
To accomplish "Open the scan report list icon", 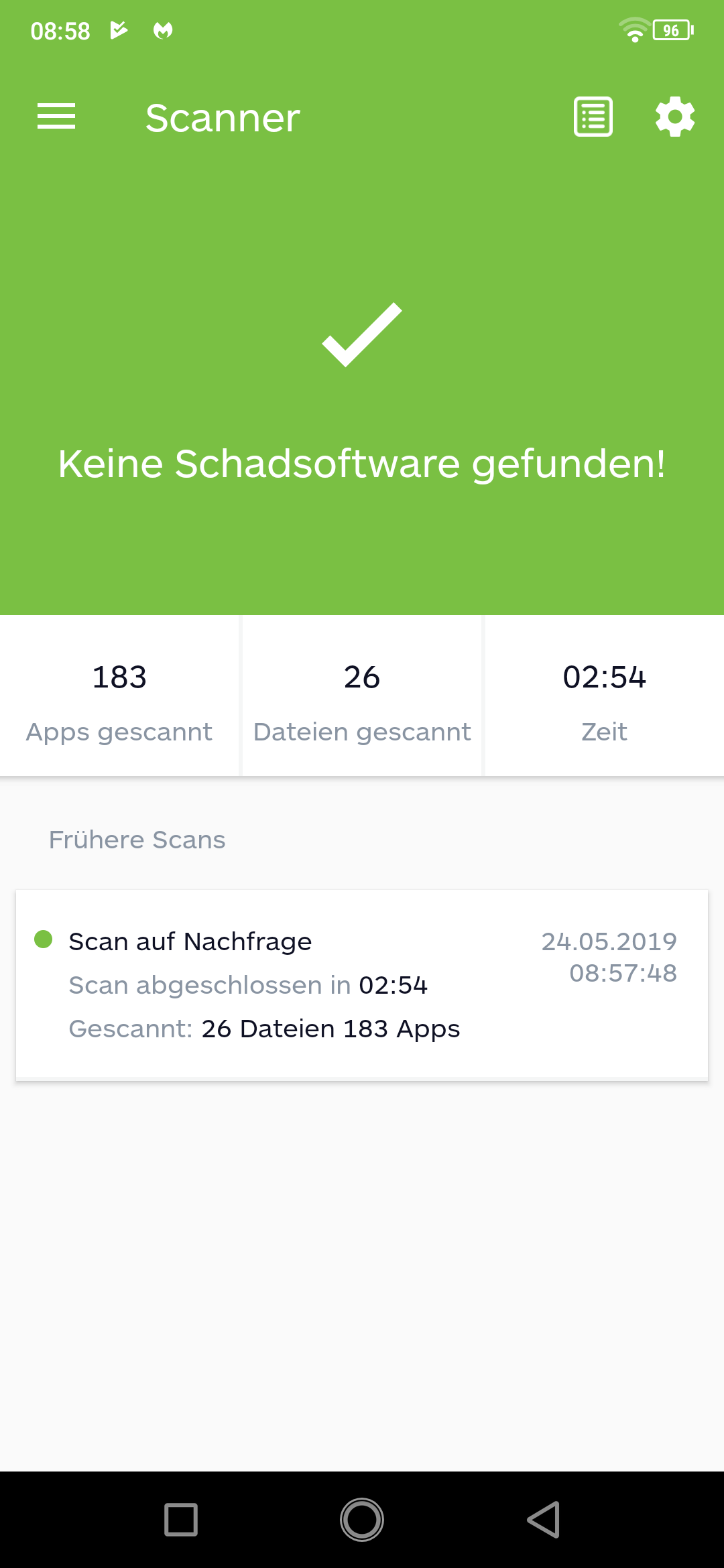I will (x=593, y=117).
